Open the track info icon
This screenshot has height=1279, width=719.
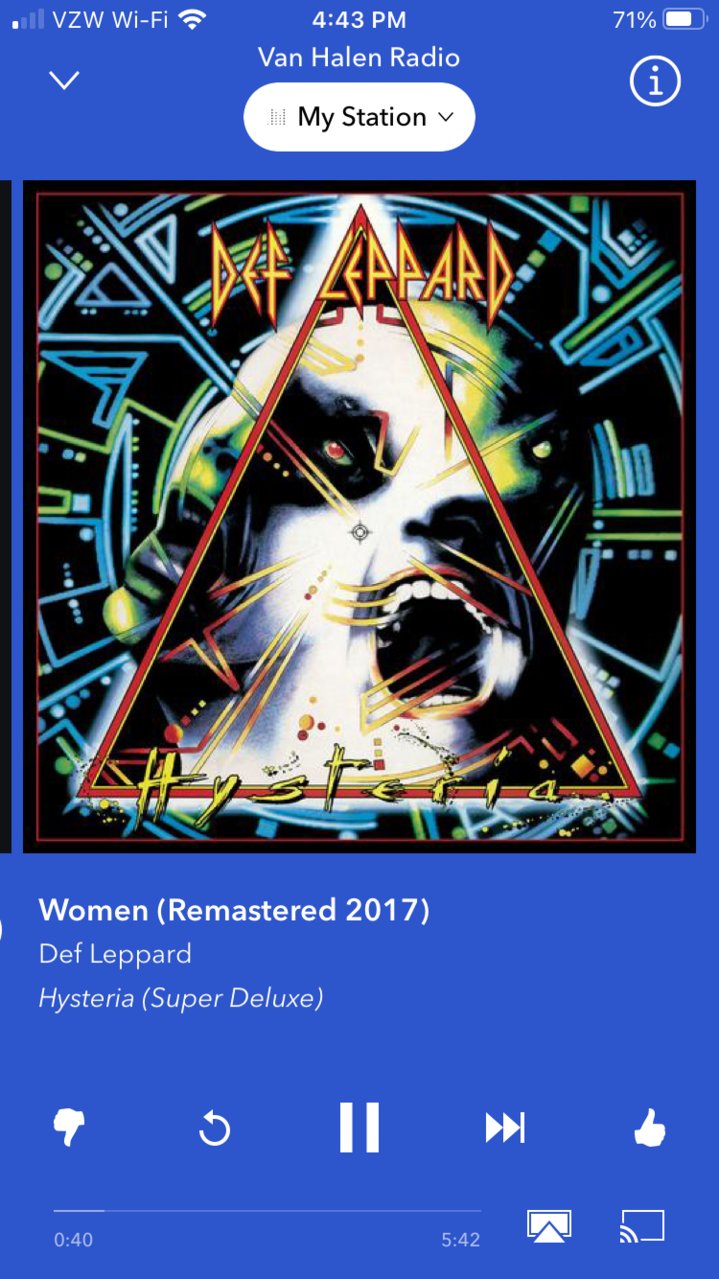pyautogui.click(x=655, y=82)
